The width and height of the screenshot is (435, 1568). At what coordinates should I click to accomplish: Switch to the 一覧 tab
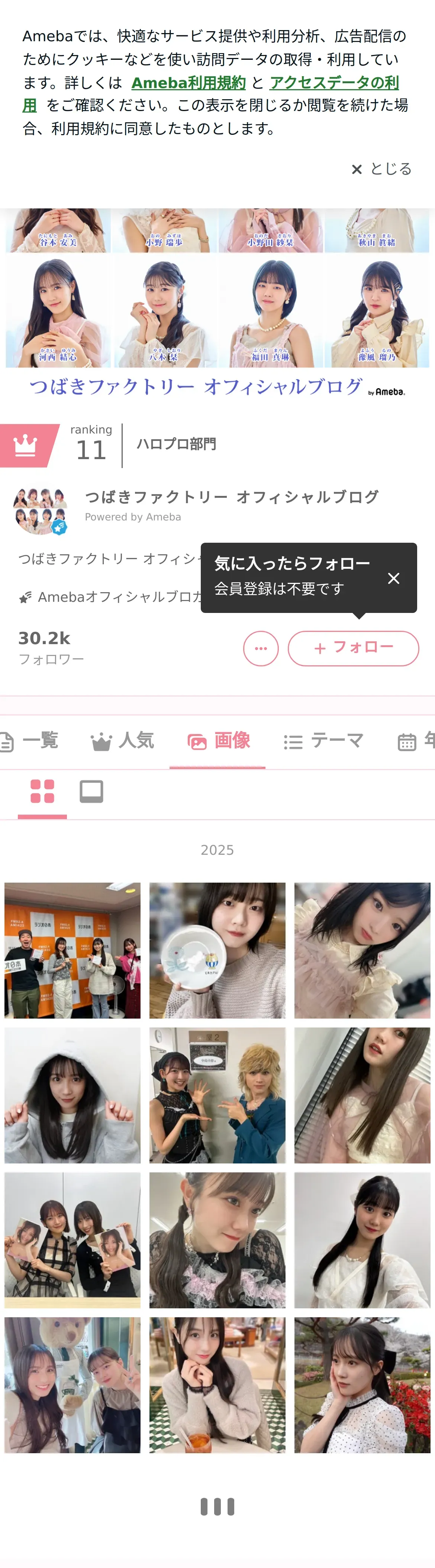30,741
